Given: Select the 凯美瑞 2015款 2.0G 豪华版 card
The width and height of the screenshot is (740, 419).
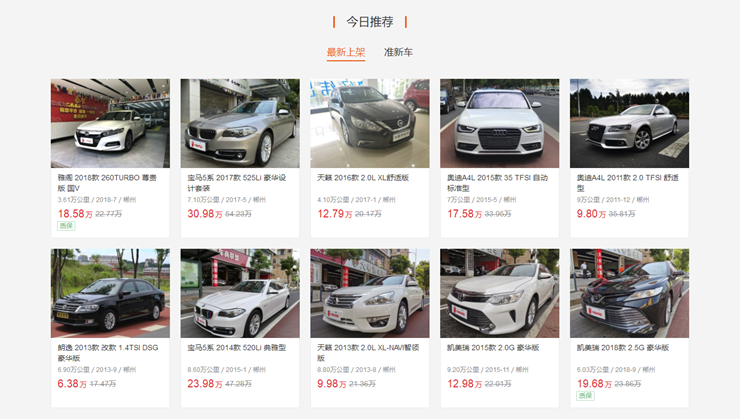Looking at the screenshot, I should pos(499,294).
